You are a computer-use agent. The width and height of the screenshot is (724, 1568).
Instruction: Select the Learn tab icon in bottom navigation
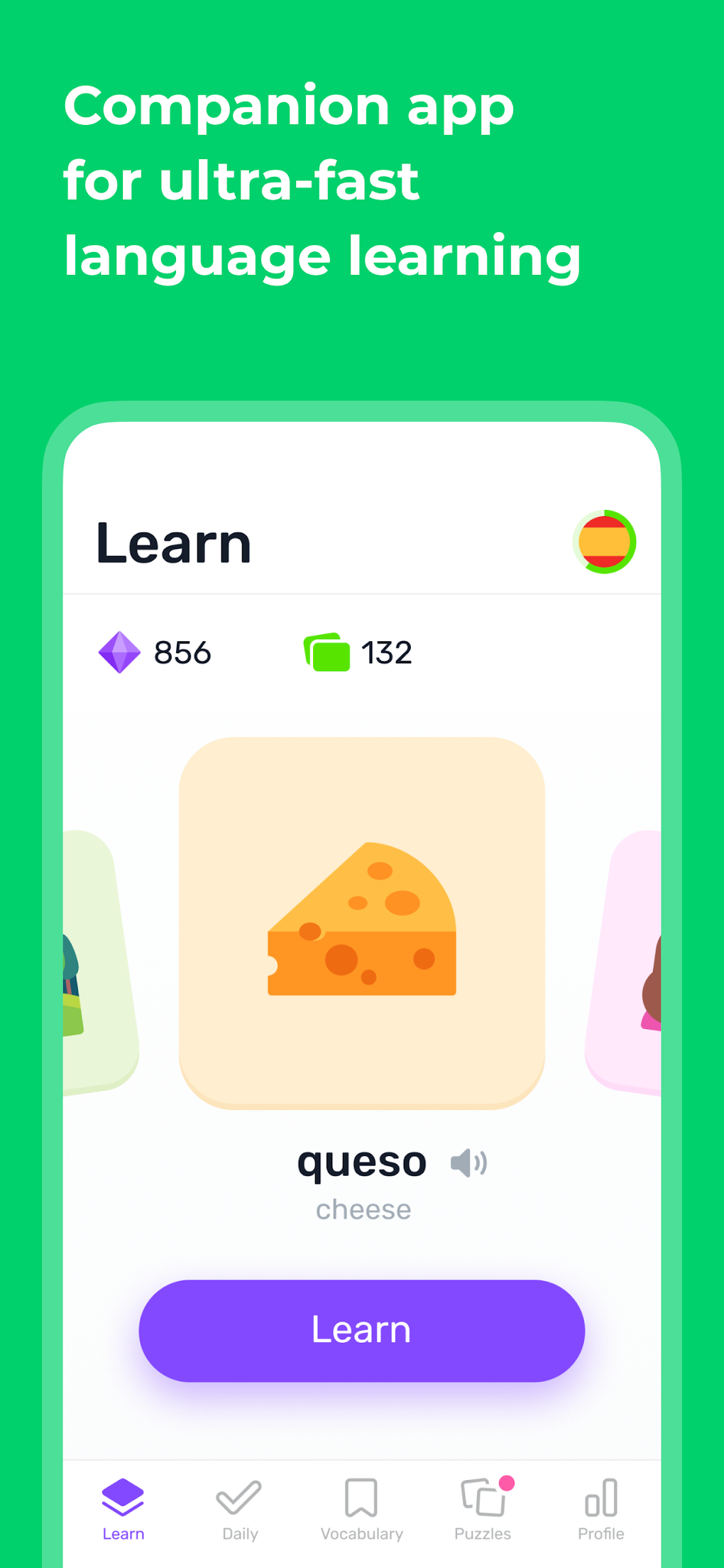[124, 1498]
